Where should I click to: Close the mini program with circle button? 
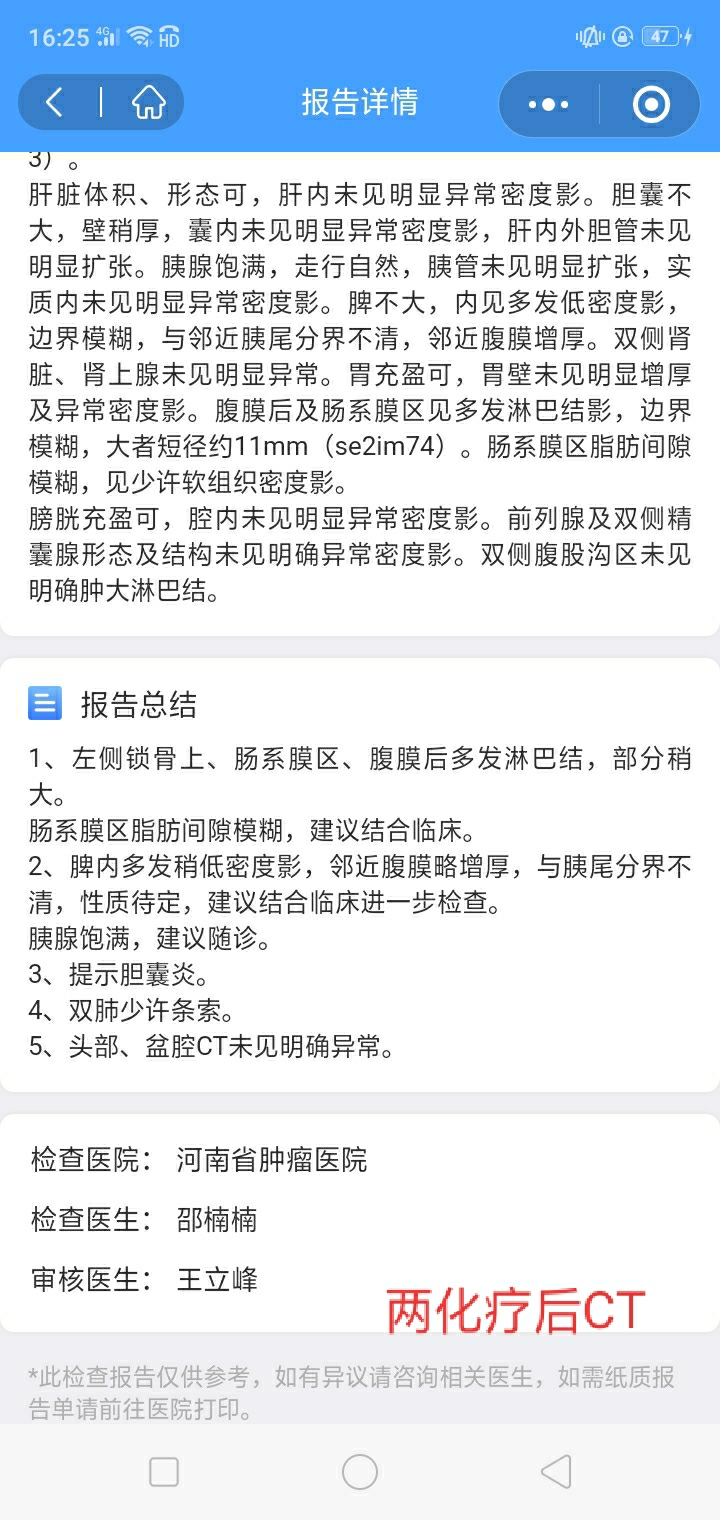coord(651,103)
